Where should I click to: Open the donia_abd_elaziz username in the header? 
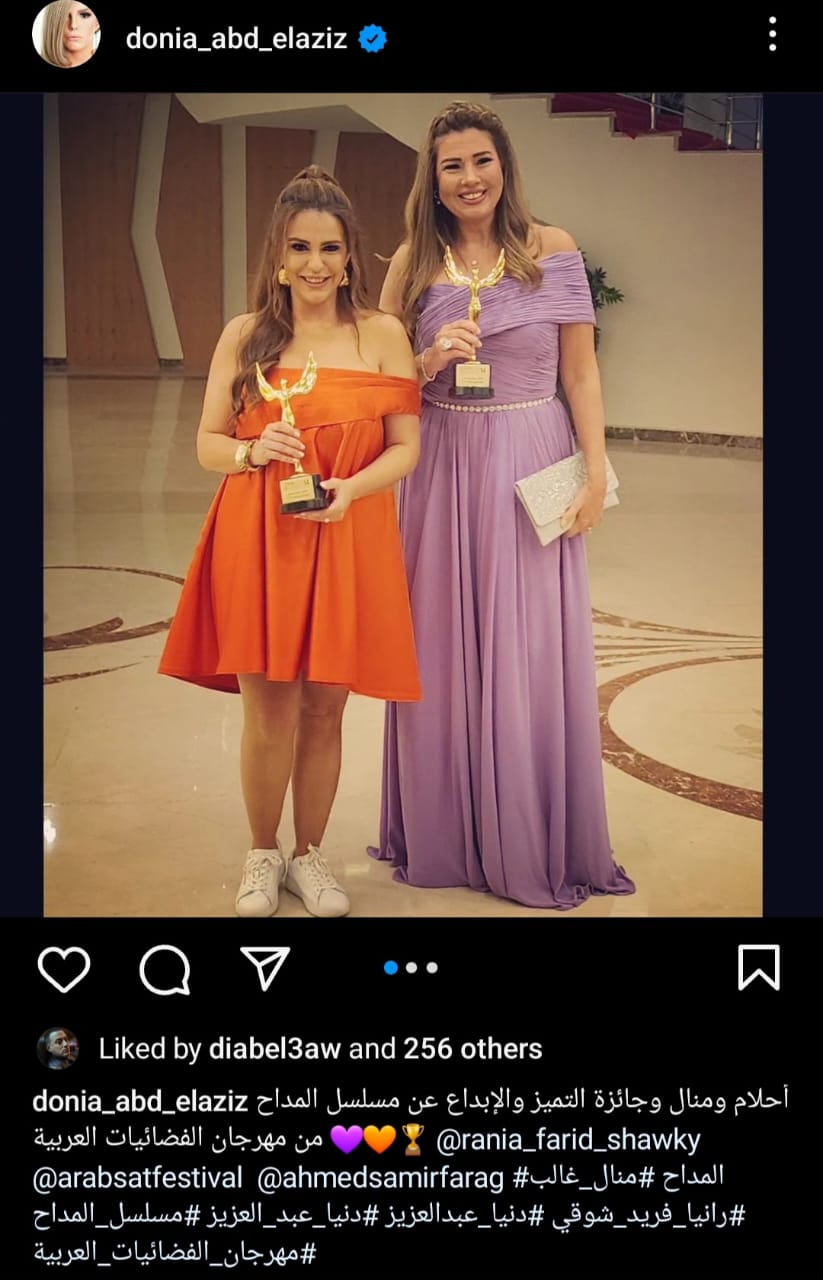pos(236,39)
